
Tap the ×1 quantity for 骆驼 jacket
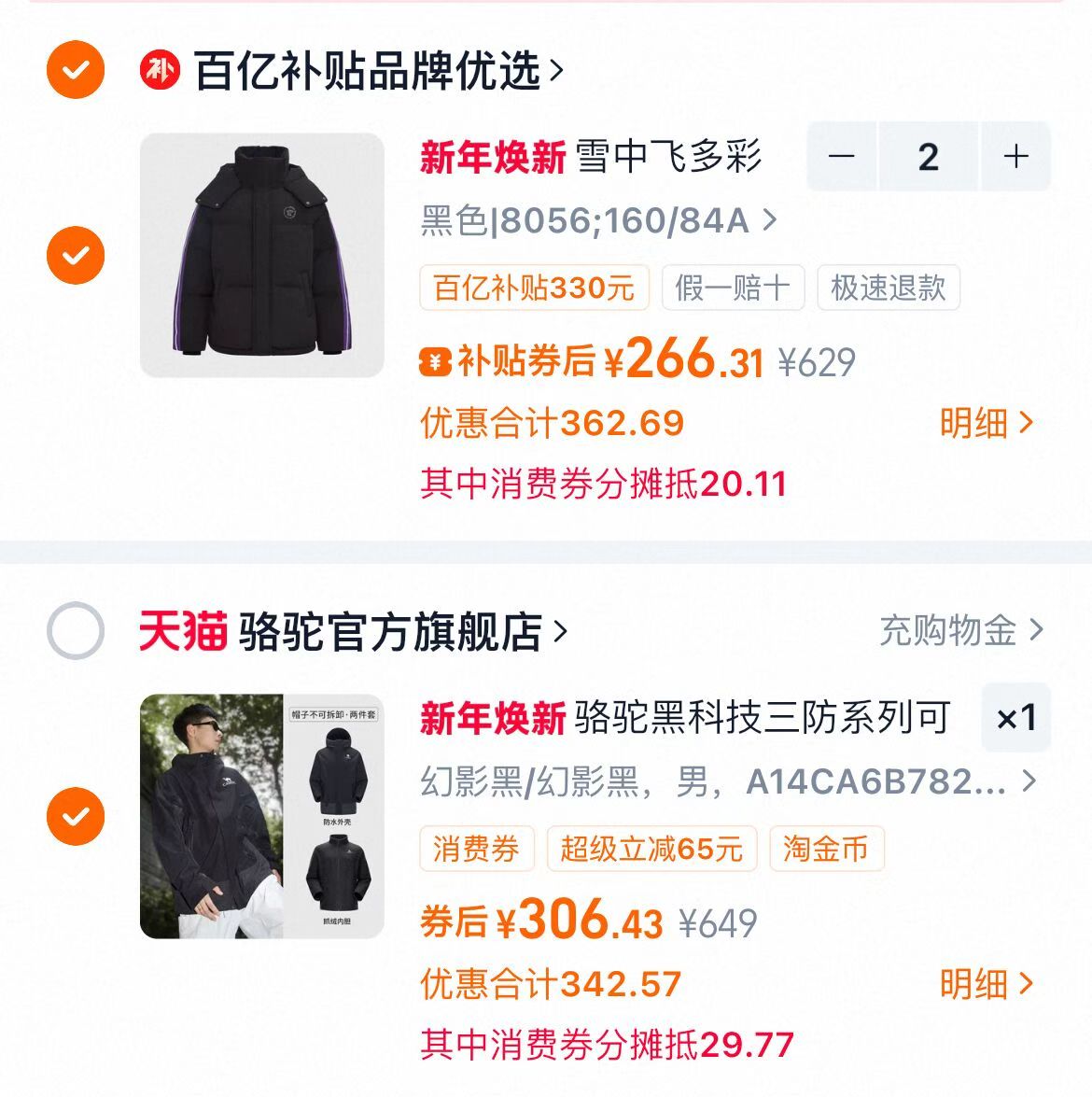coord(1015,718)
